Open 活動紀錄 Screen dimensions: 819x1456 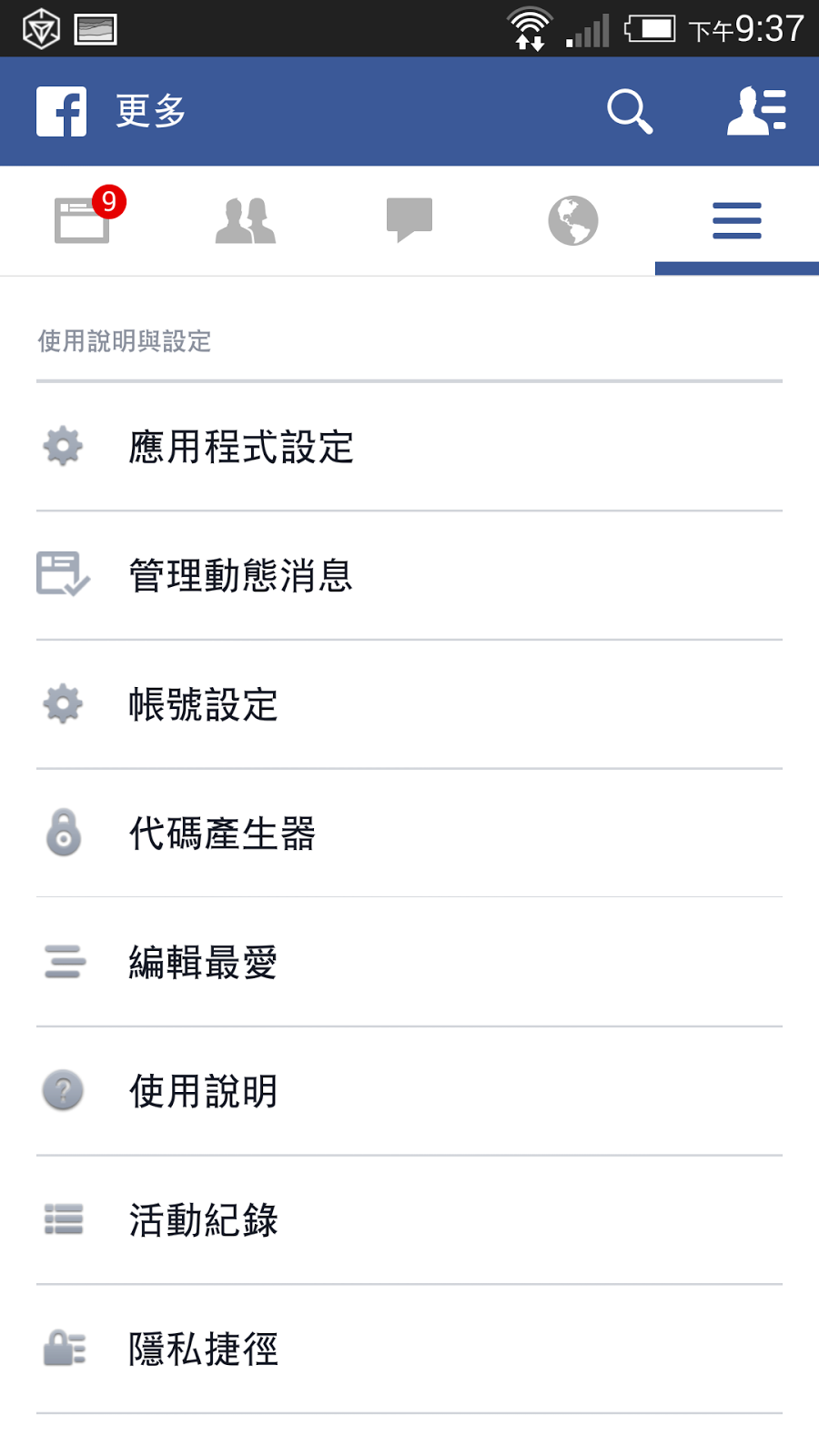click(409, 1220)
